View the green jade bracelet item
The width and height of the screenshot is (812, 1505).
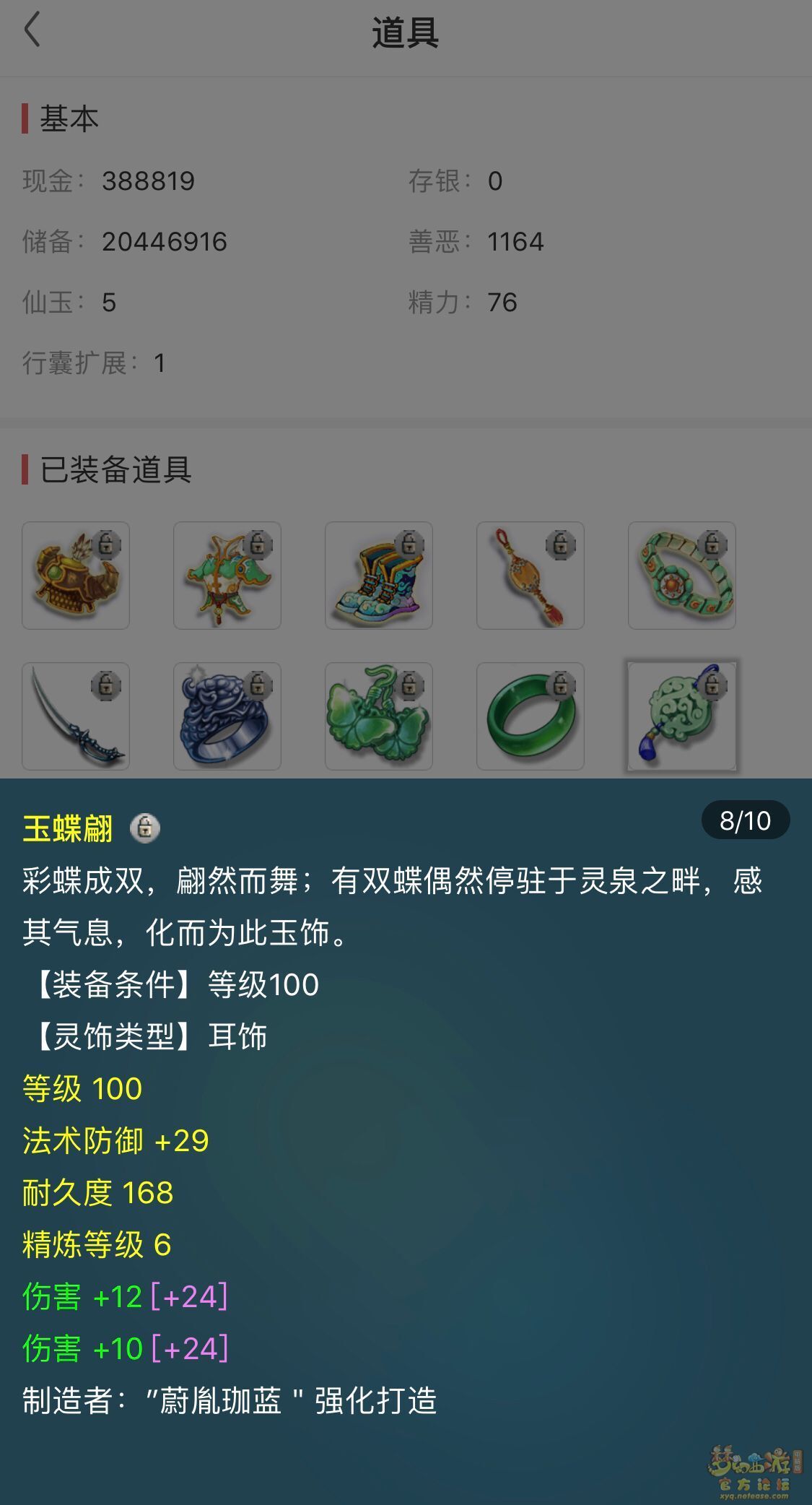click(x=531, y=716)
